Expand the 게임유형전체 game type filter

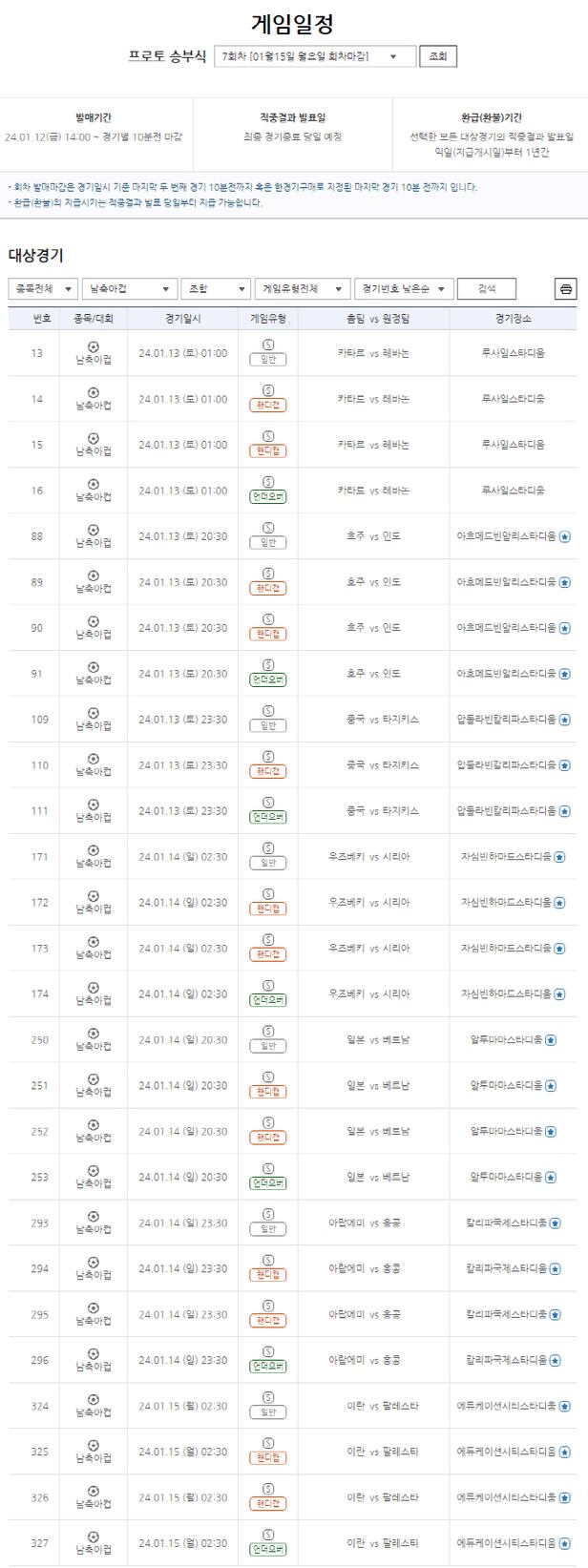tap(303, 289)
